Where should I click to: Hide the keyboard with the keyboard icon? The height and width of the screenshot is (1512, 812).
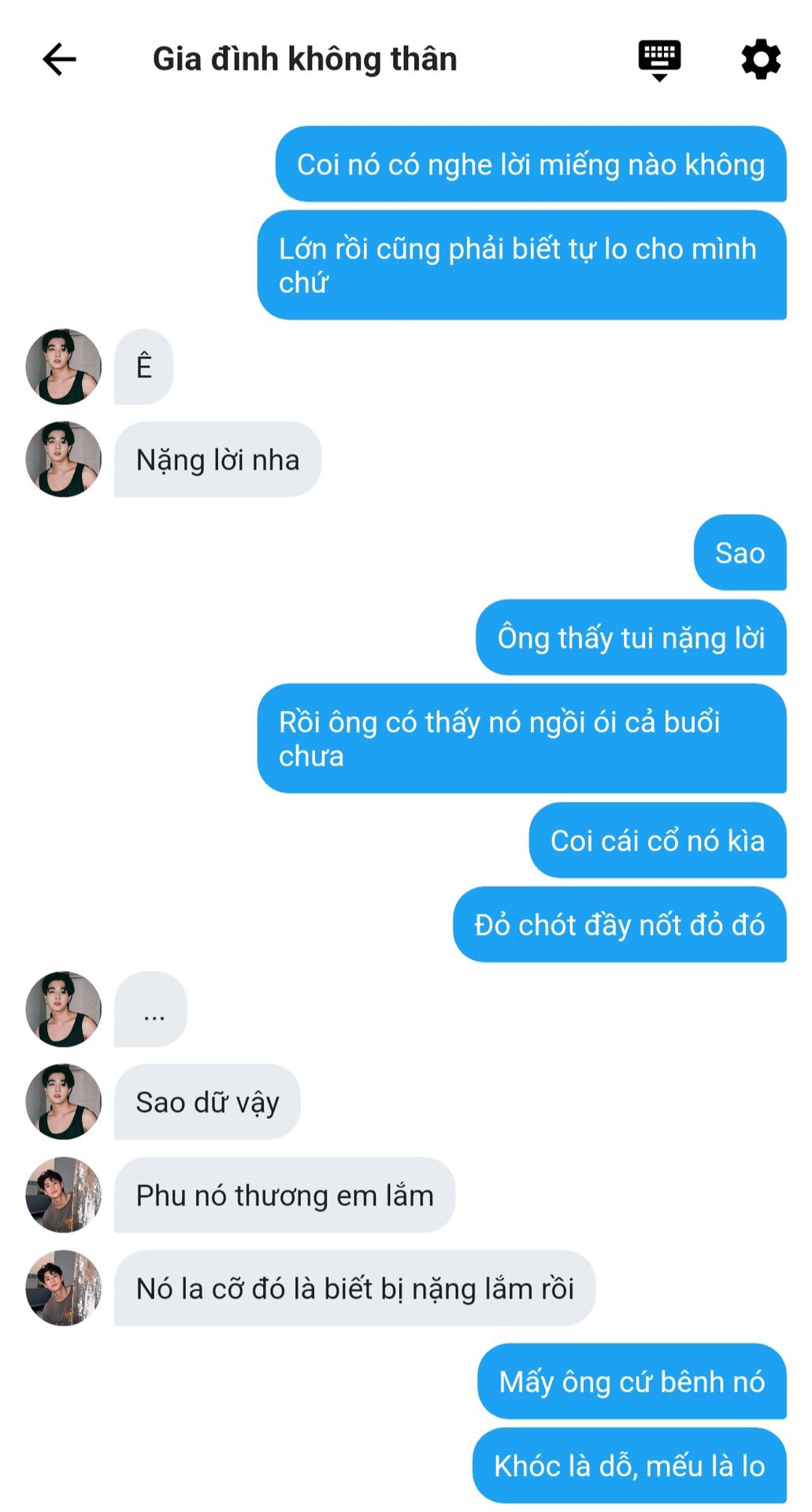[659, 60]
